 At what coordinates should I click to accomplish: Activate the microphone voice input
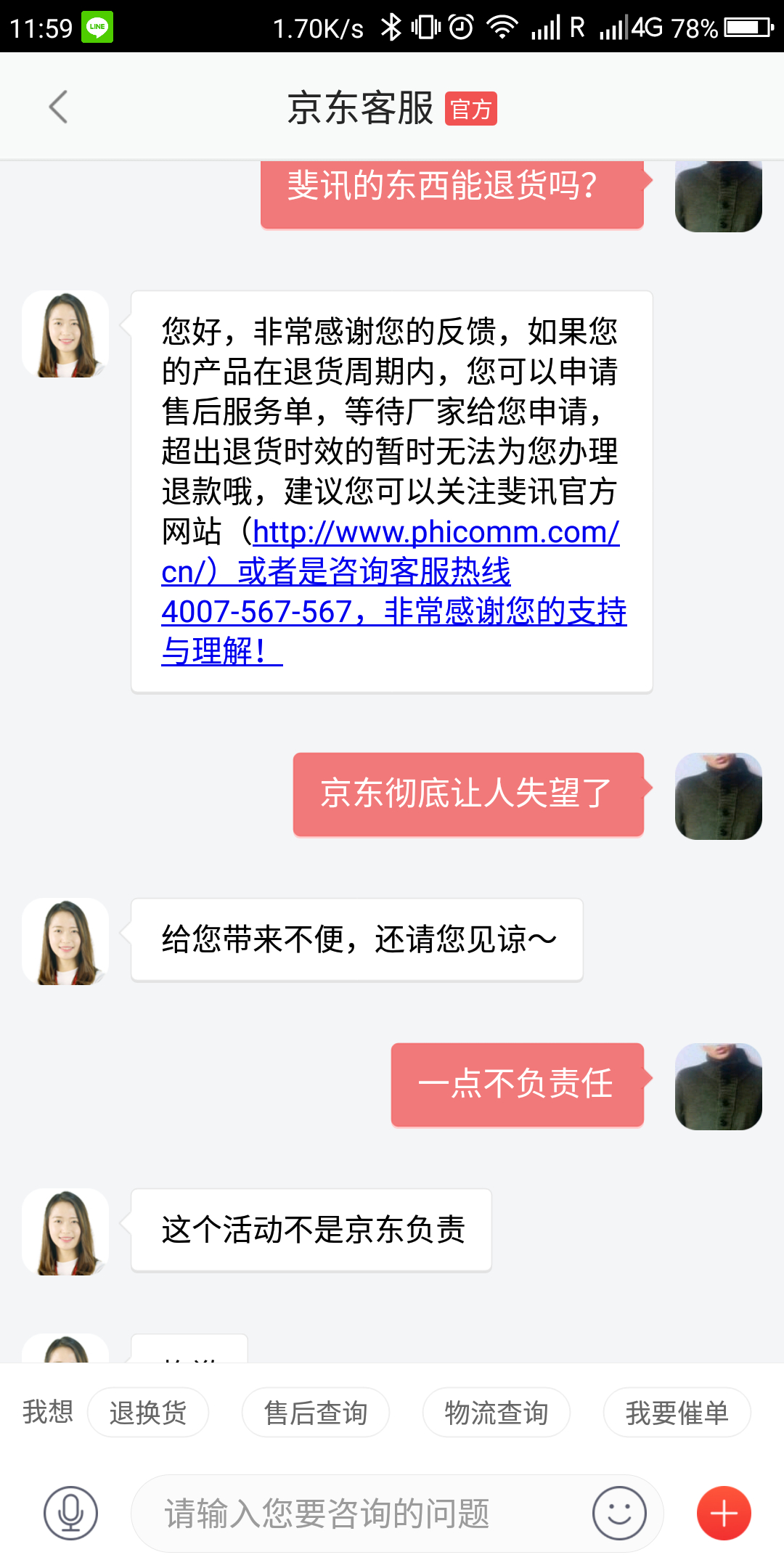[70, 1514]
